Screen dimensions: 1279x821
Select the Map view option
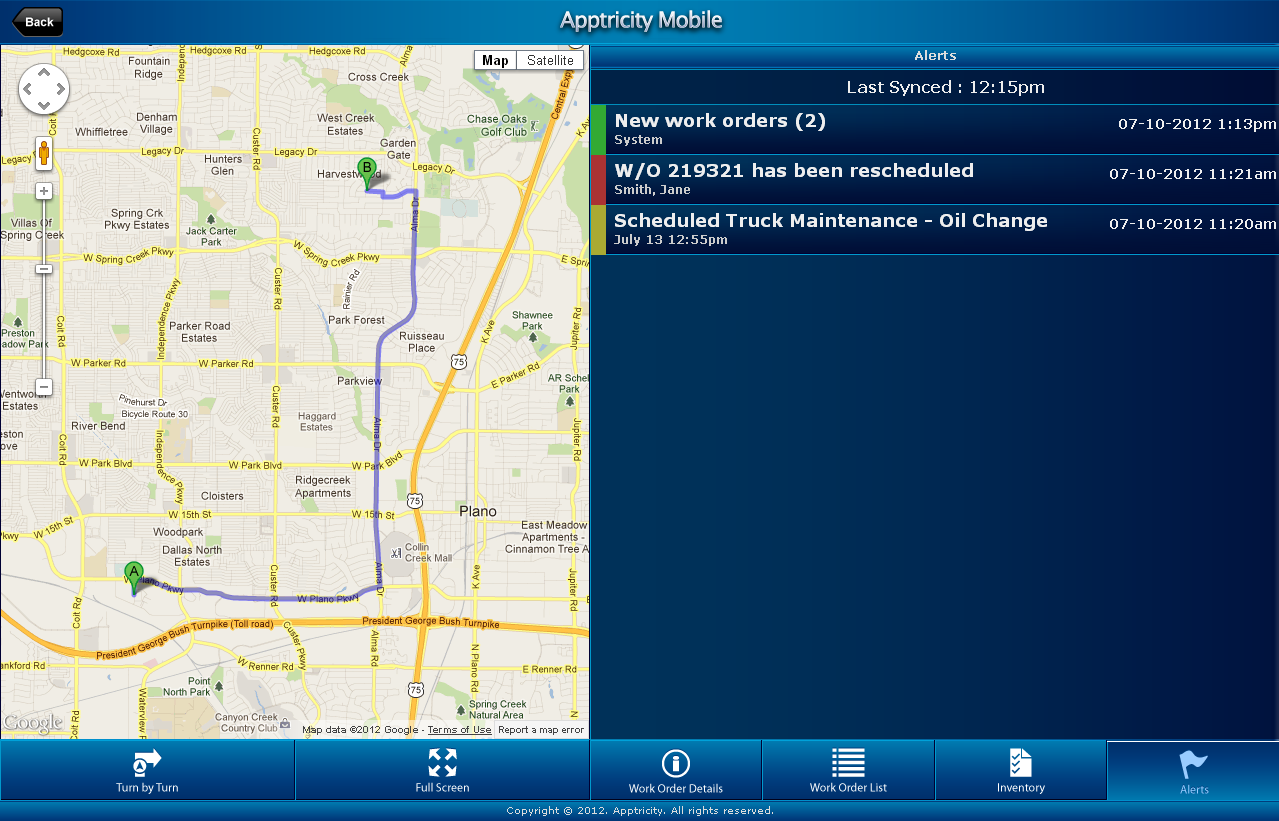495,60
